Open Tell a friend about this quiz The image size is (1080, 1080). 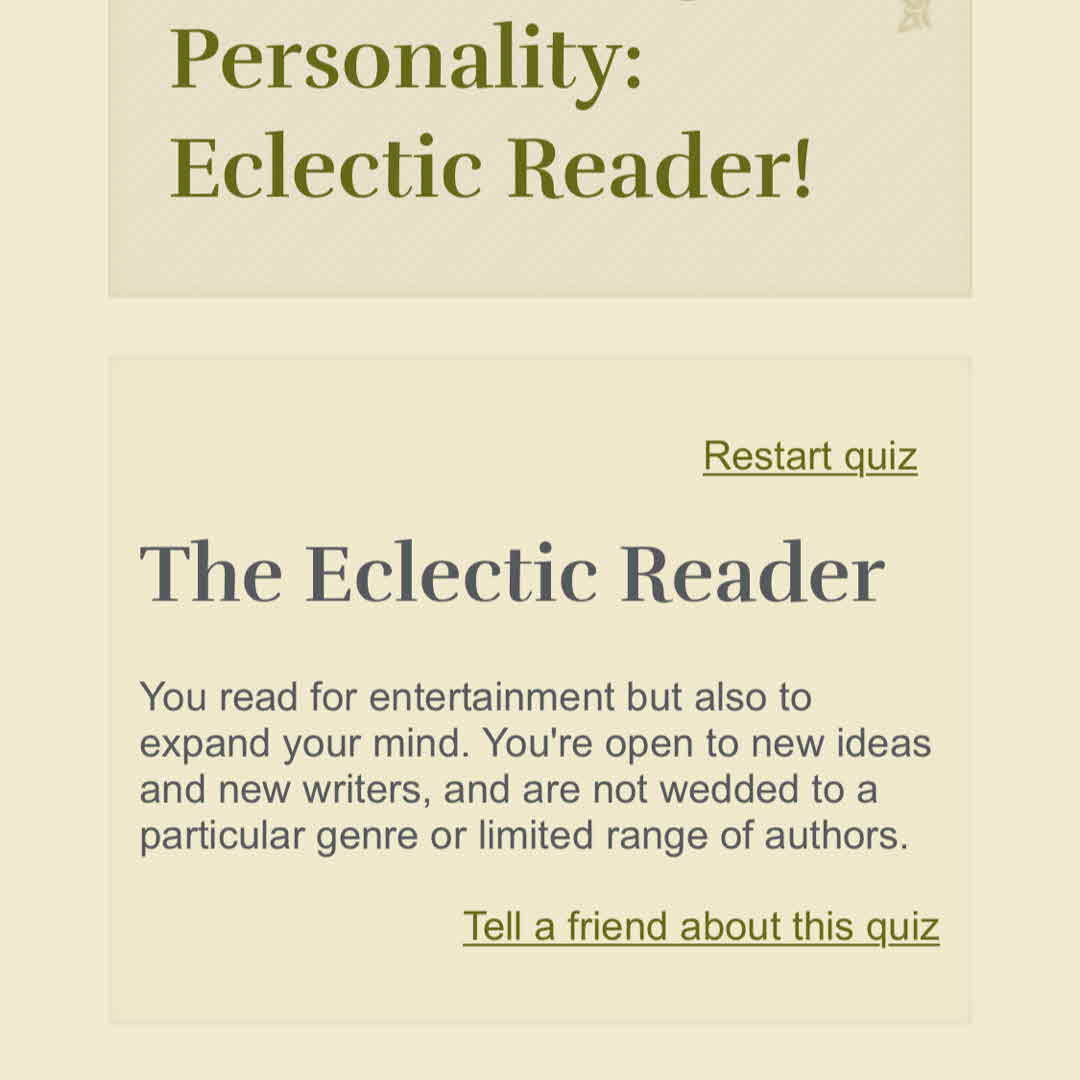click(x=701, y=926)
